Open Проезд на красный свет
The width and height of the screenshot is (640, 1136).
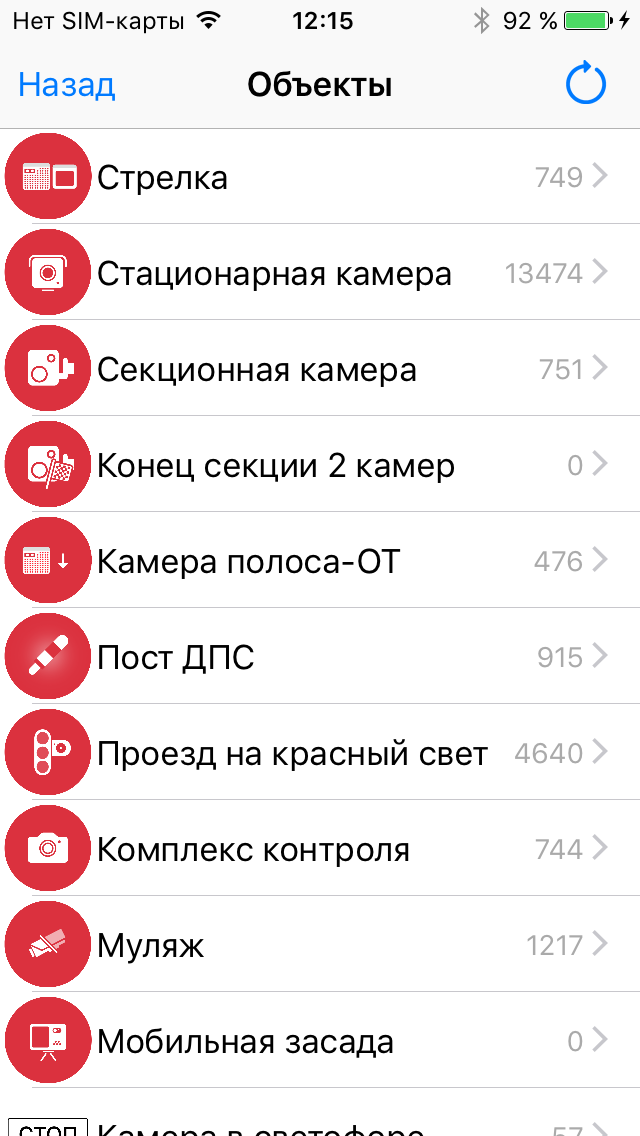[x=320, y=753]
